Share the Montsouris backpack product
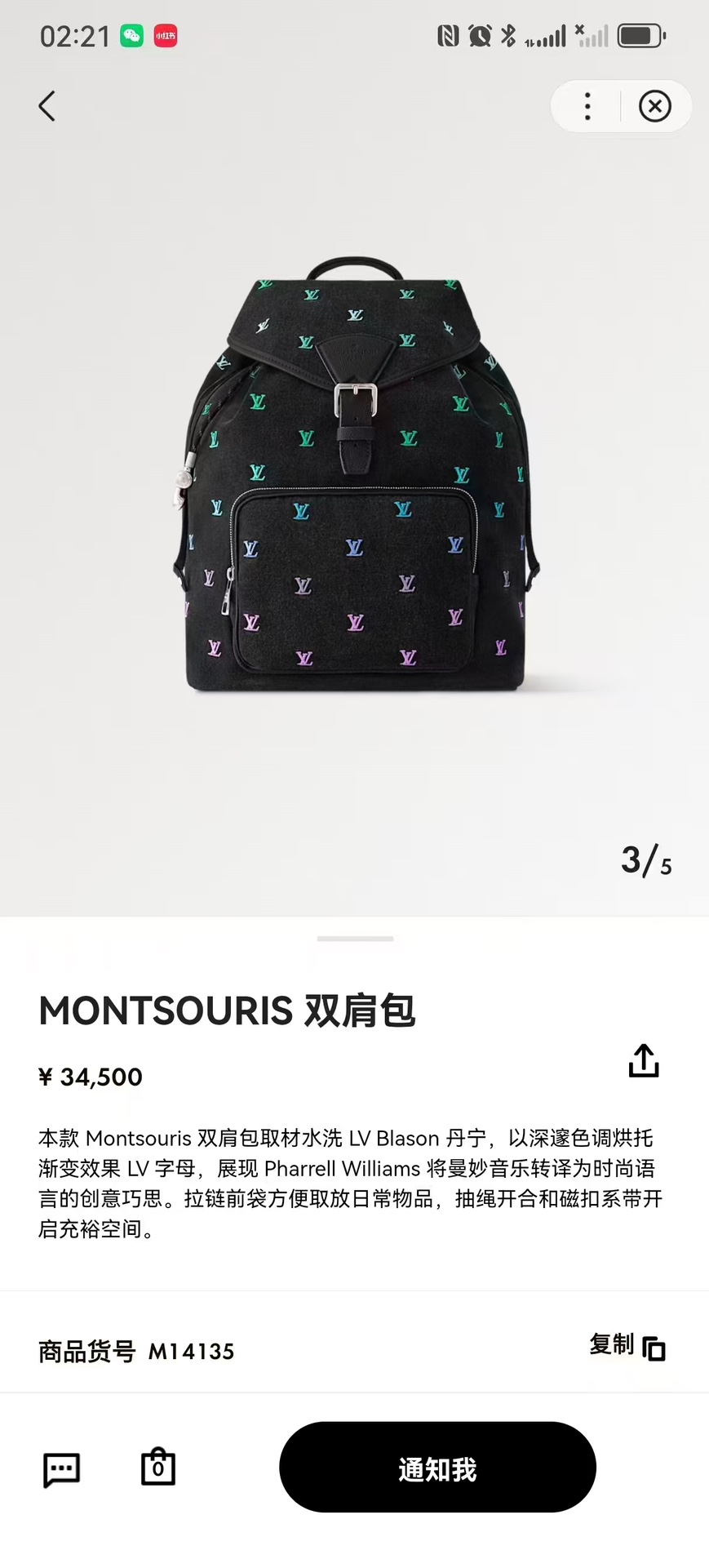 tap(643, 1060)
